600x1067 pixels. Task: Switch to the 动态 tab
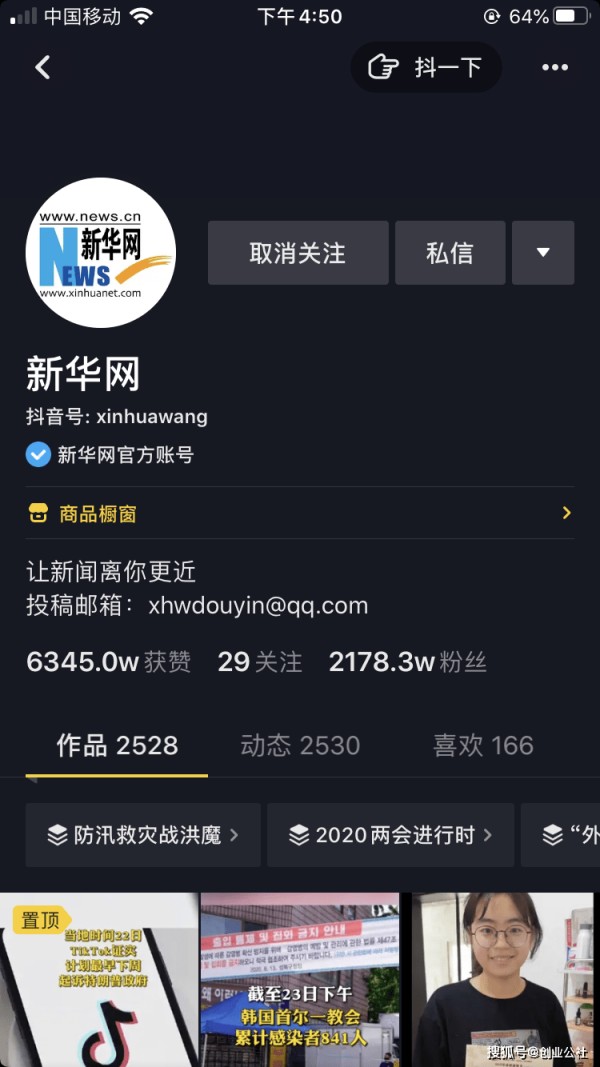coord(300,746)
